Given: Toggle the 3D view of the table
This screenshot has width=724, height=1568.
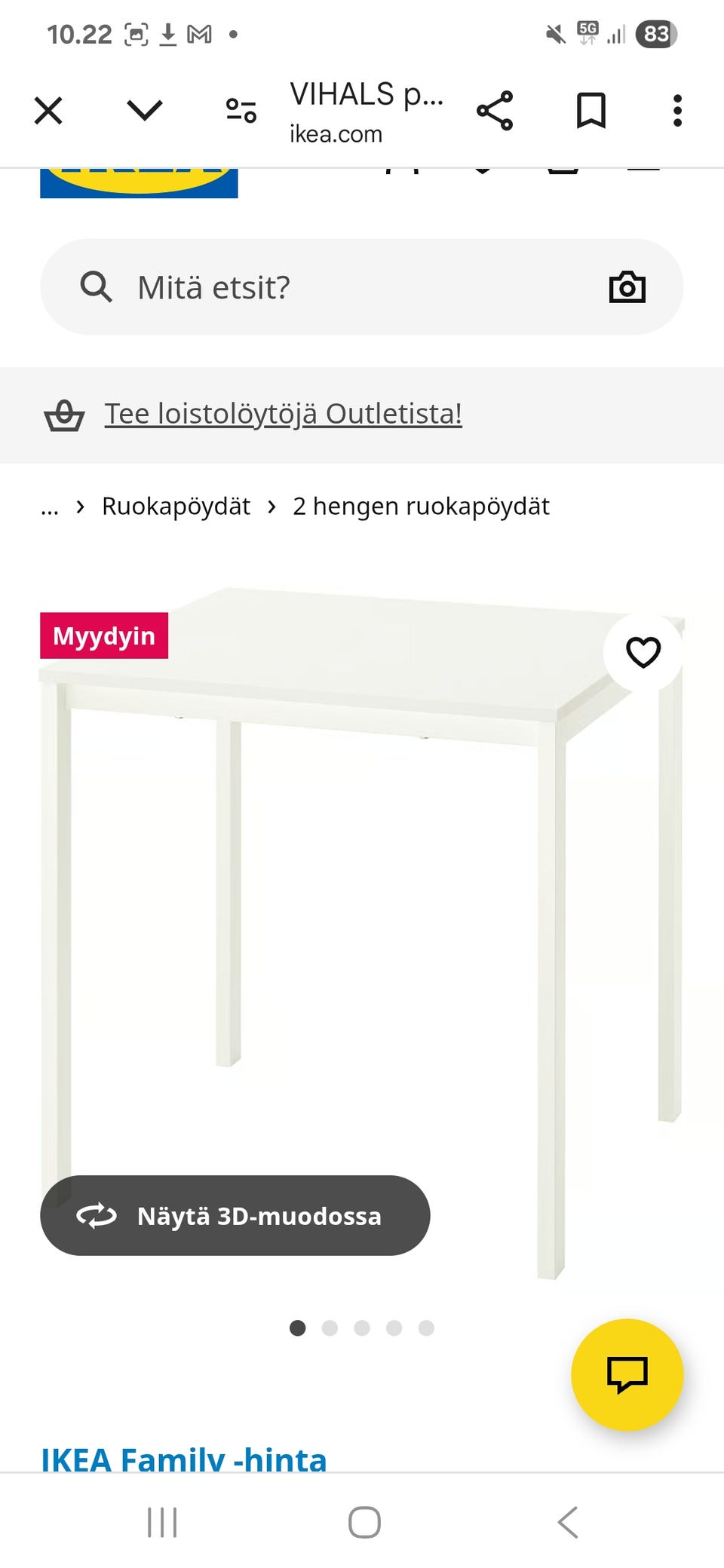Looking at the screenshot, I should coord(234,1215).
